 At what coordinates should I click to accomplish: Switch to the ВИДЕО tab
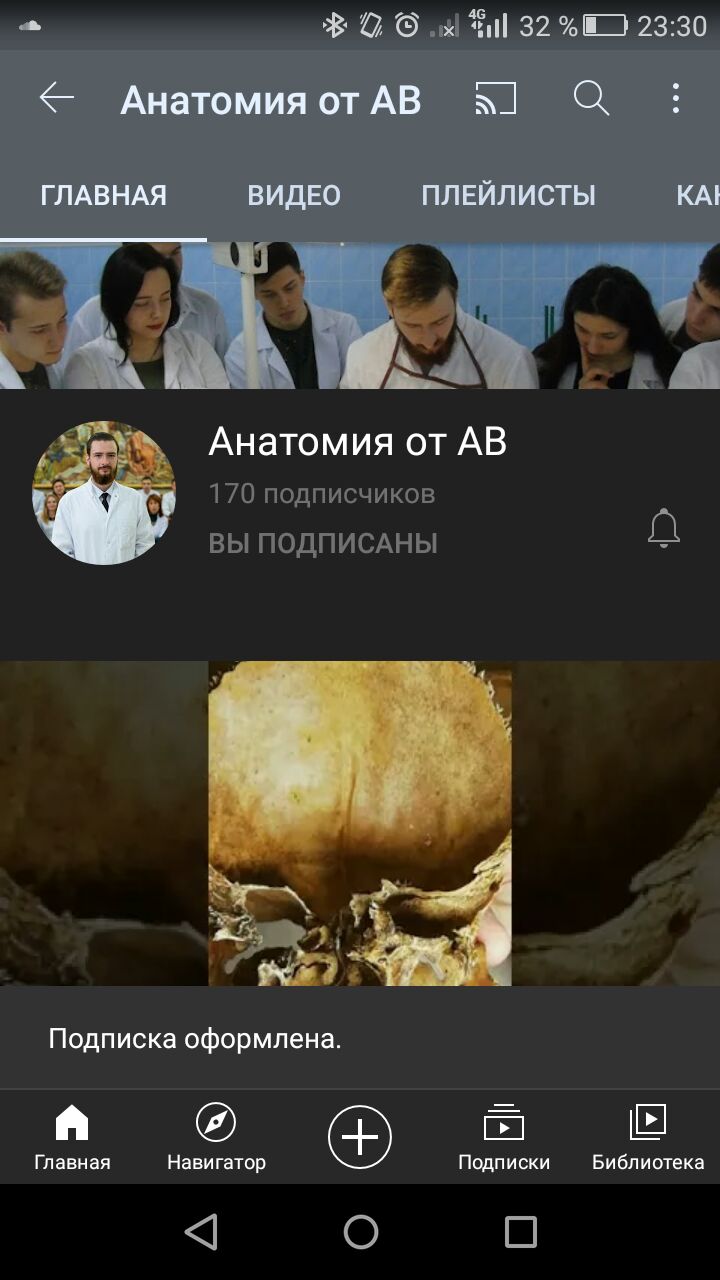tap(294, 195)
